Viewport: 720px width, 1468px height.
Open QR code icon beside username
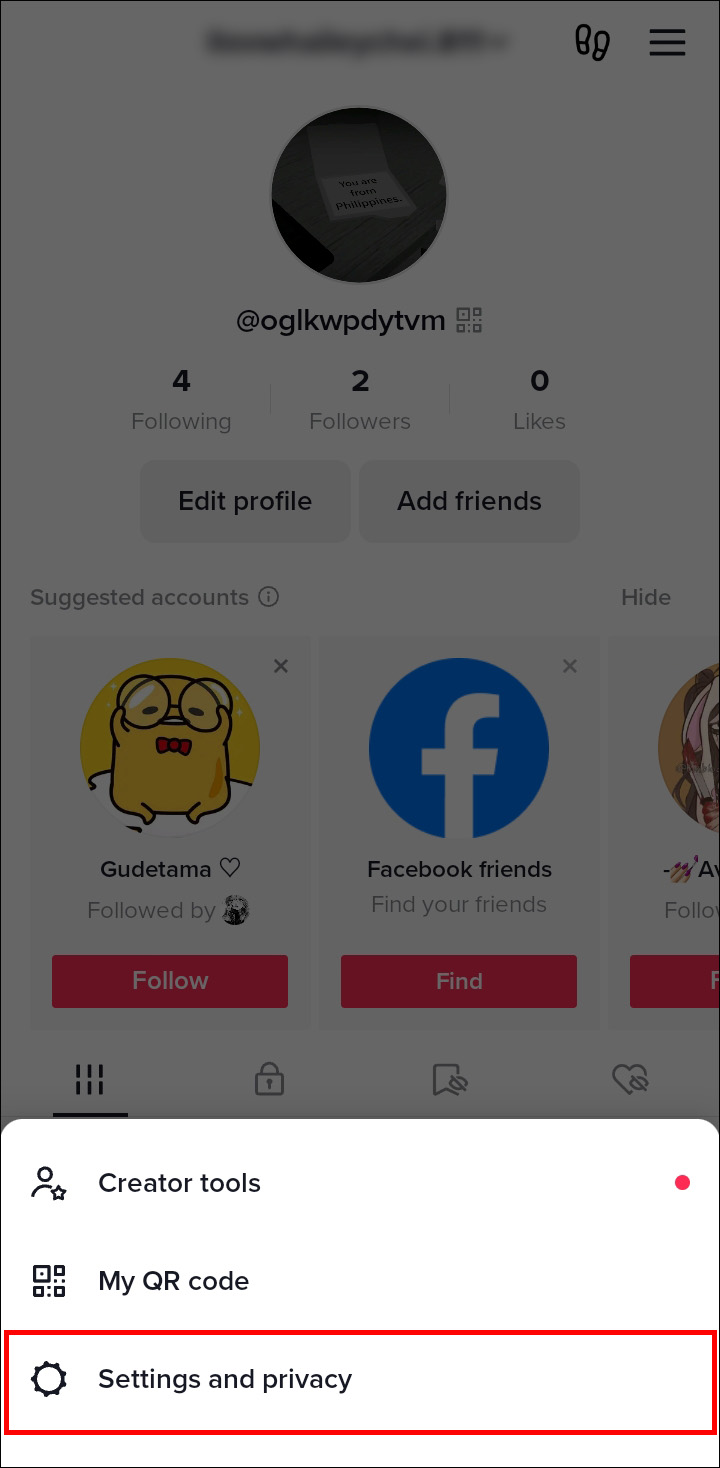pos(469,320)
